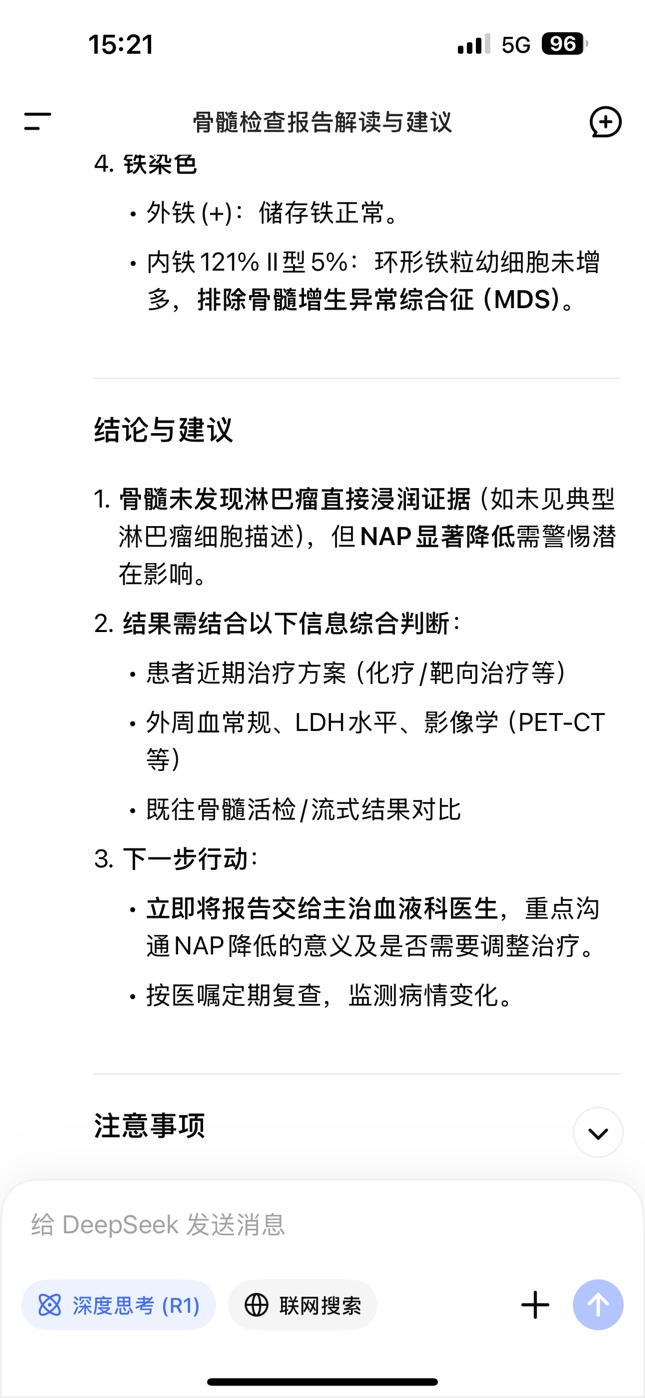645x1398 pixels.
Task: Send the message with arrow button
Action: click(x=598, y=1305)
